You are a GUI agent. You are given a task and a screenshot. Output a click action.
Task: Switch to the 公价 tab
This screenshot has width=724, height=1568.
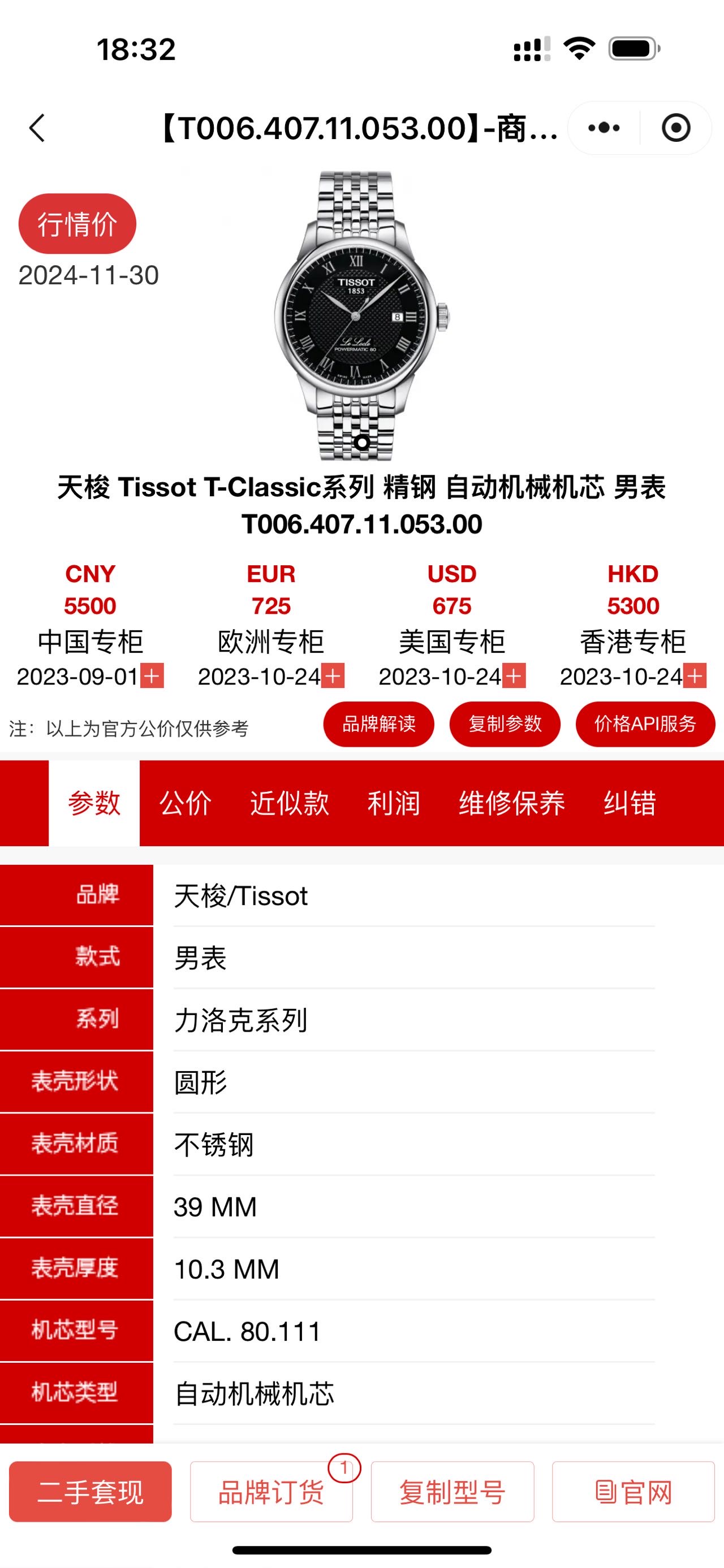(185, 803)
